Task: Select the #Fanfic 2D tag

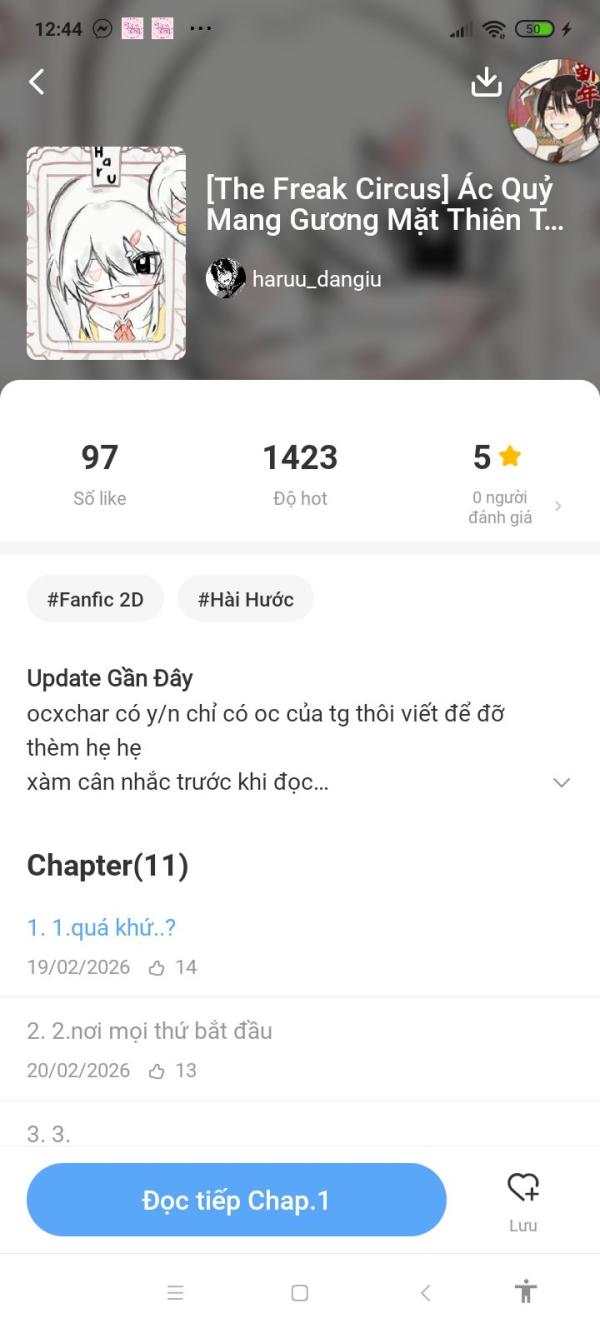Action: click(x=95, y=599)
